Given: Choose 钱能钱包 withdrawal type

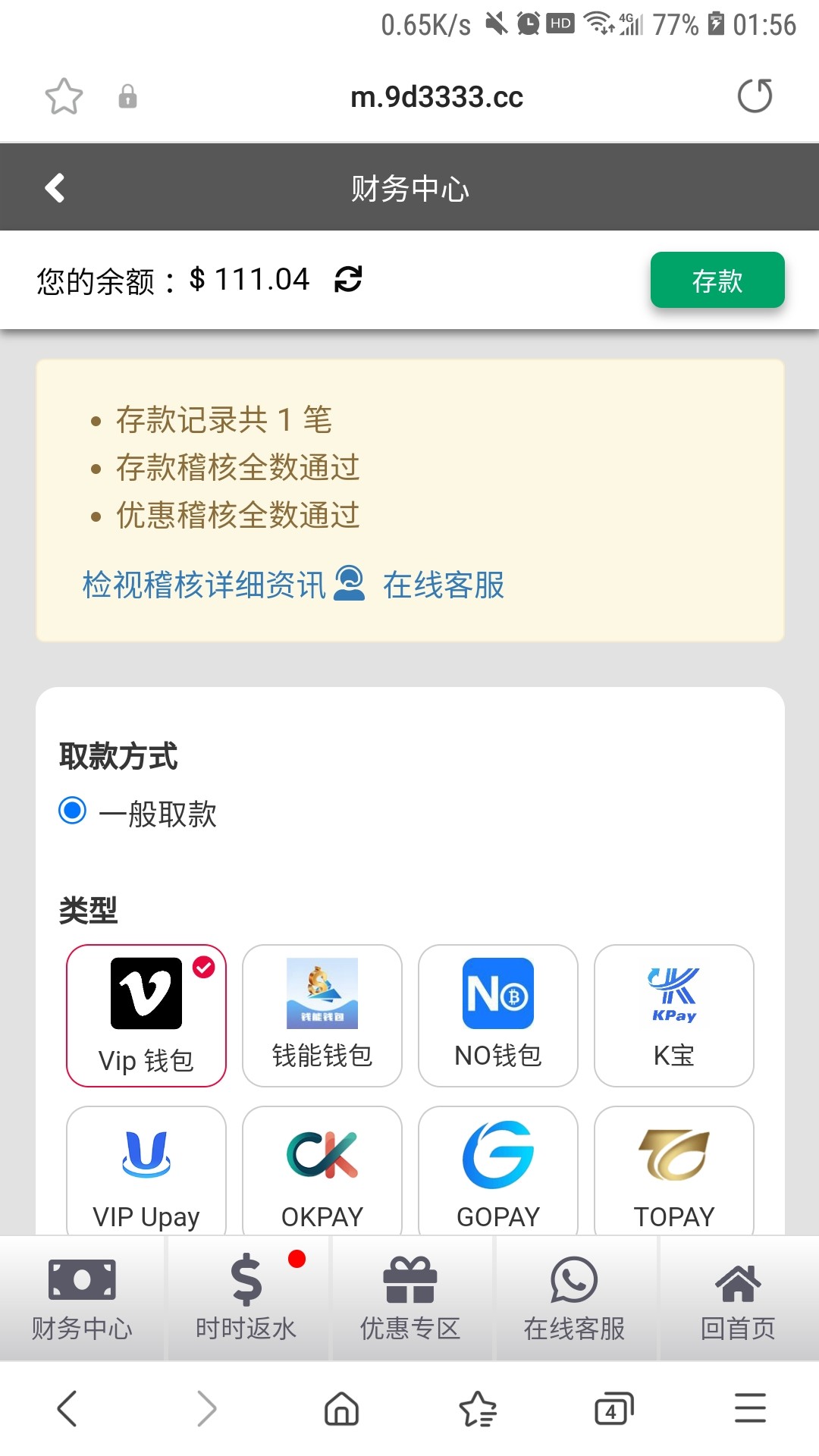Looking at the screenshot, I should tap(322, 1015).
